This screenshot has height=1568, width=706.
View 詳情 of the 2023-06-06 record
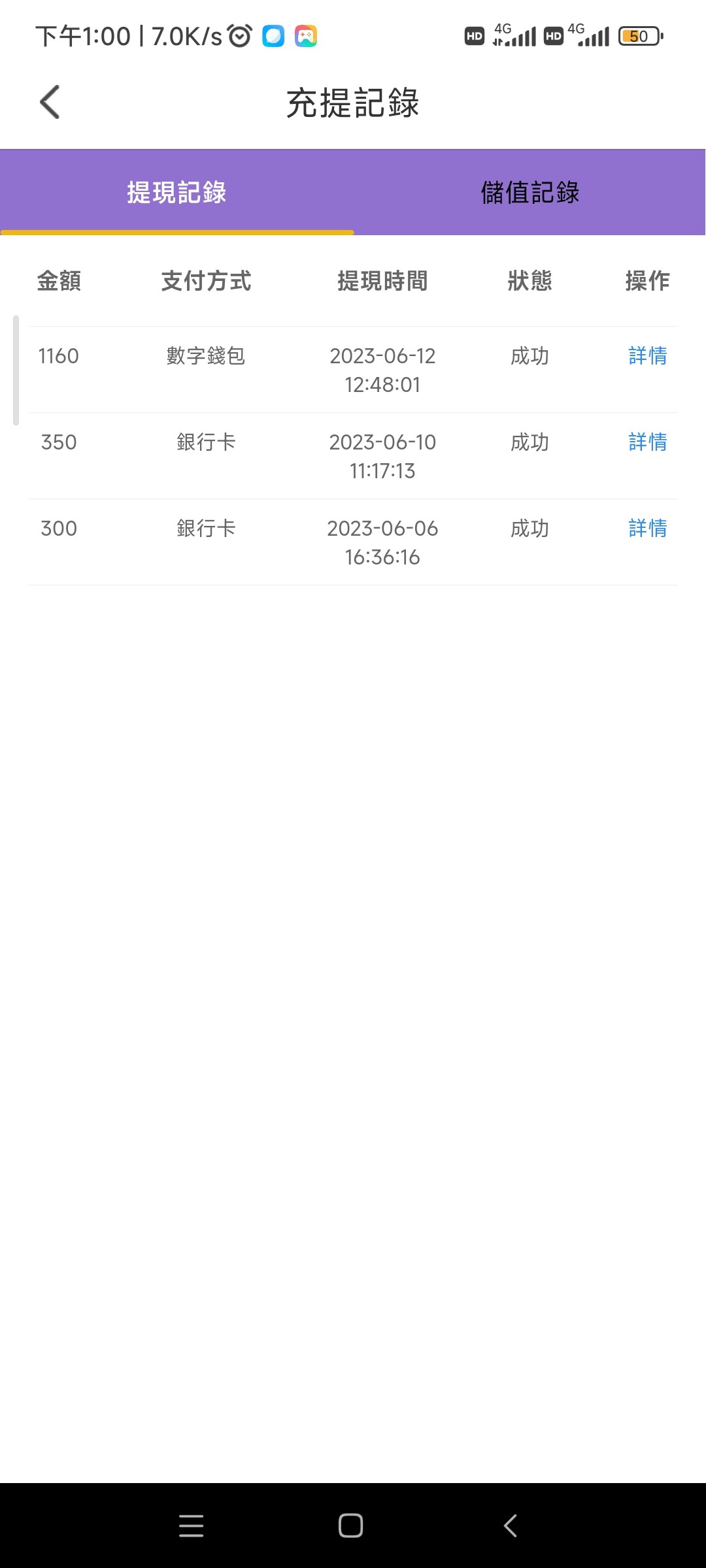coord(646,528)
